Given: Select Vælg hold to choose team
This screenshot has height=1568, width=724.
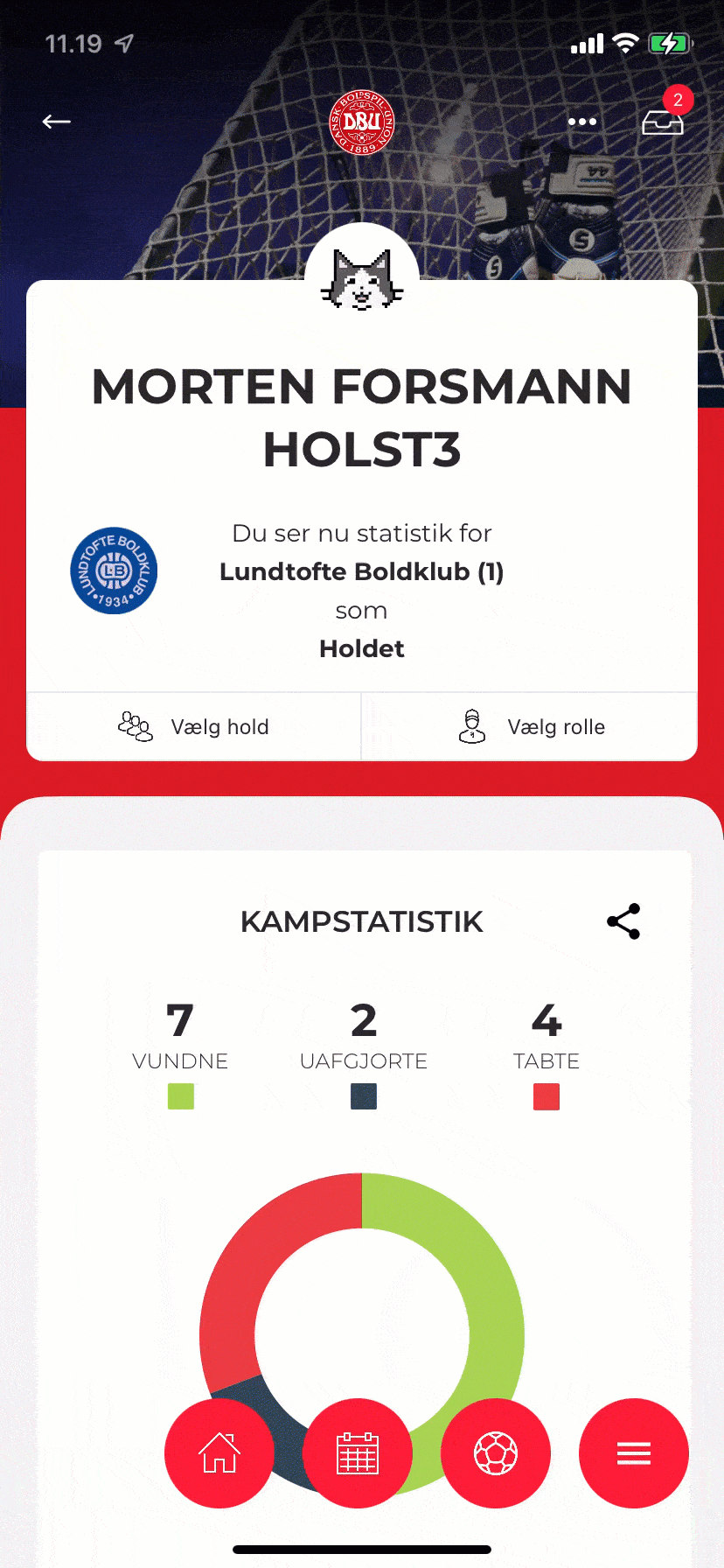Looking at the screenshot, I should [x=194, y=727].
